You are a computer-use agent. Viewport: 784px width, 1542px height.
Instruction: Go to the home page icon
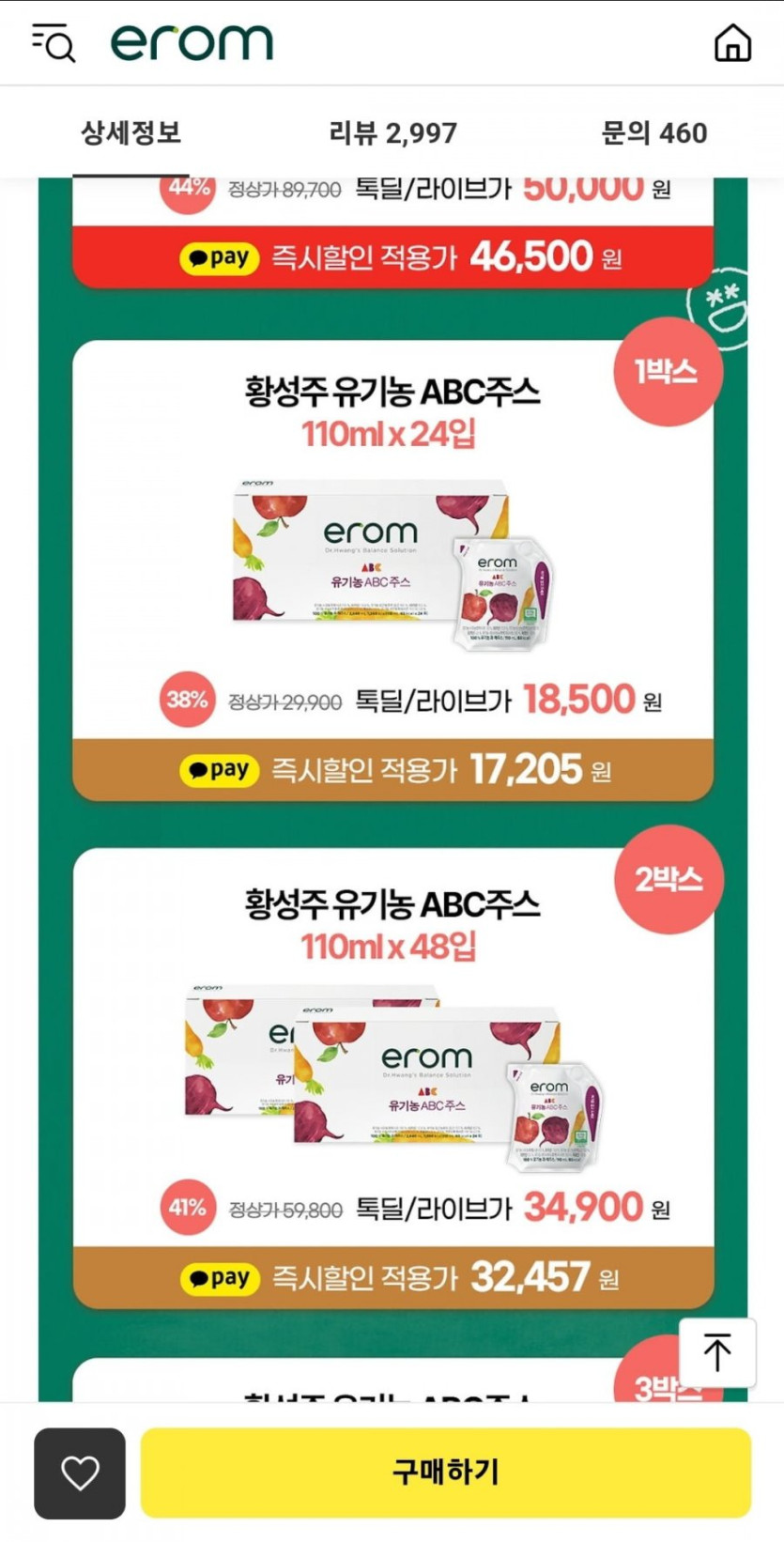(x=732, y=42)
